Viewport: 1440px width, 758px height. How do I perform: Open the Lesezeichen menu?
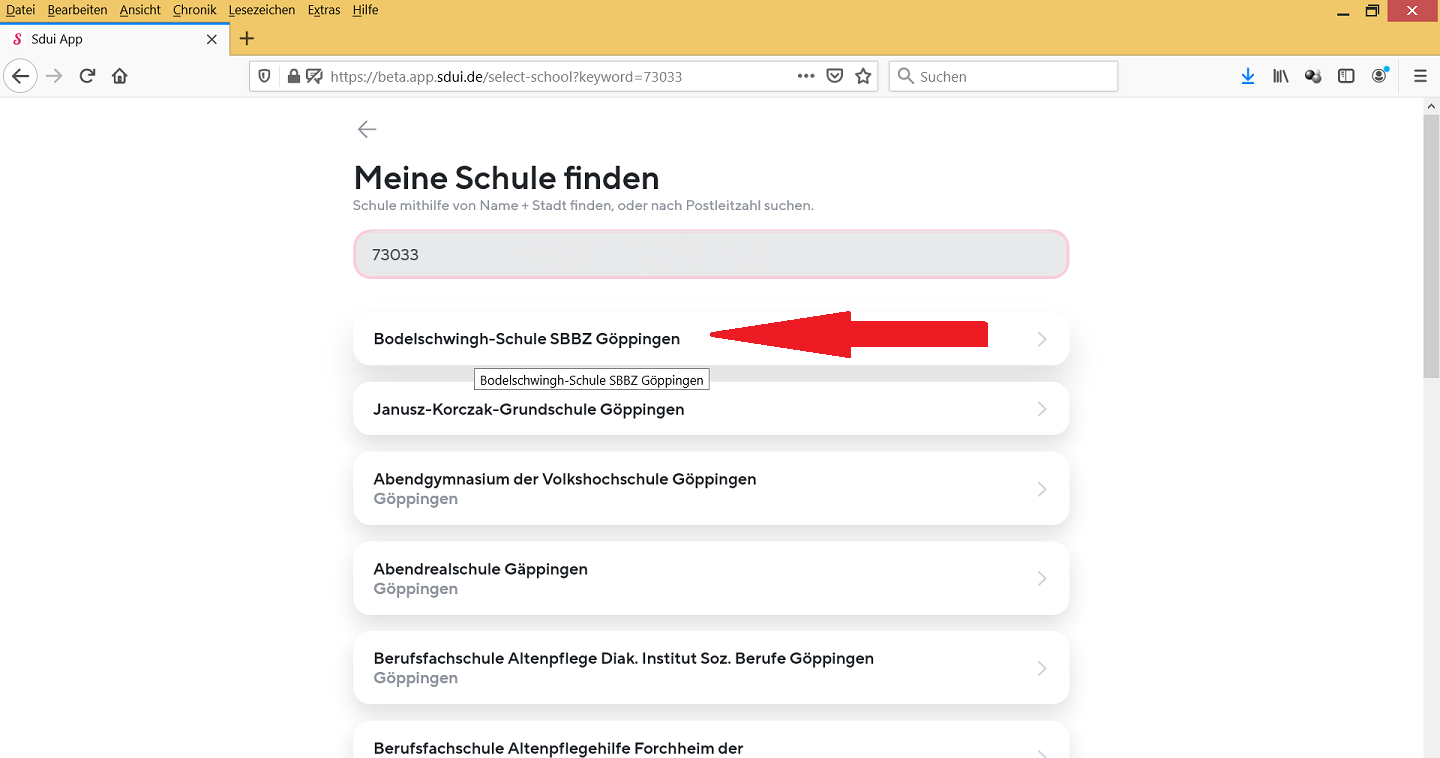coord(261,10)
